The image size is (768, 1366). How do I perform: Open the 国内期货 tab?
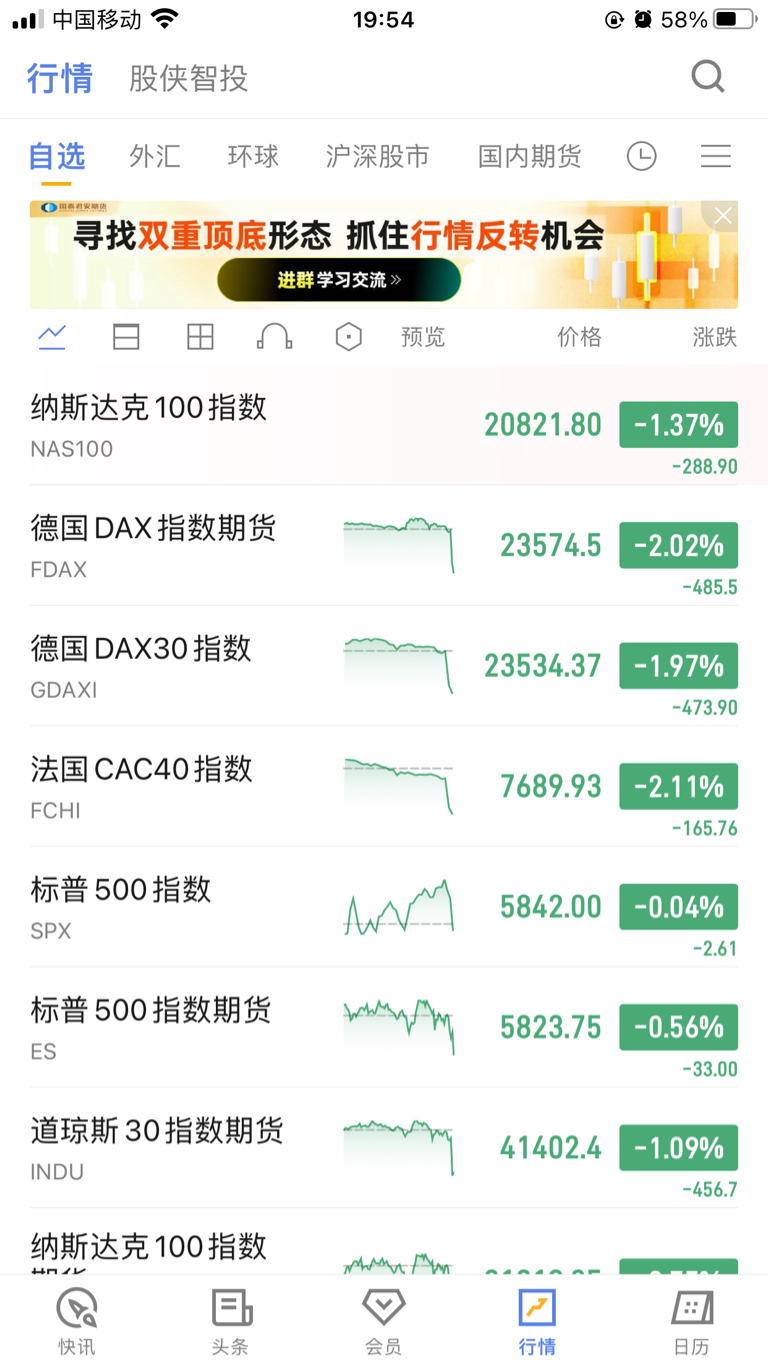pos(529,156)
